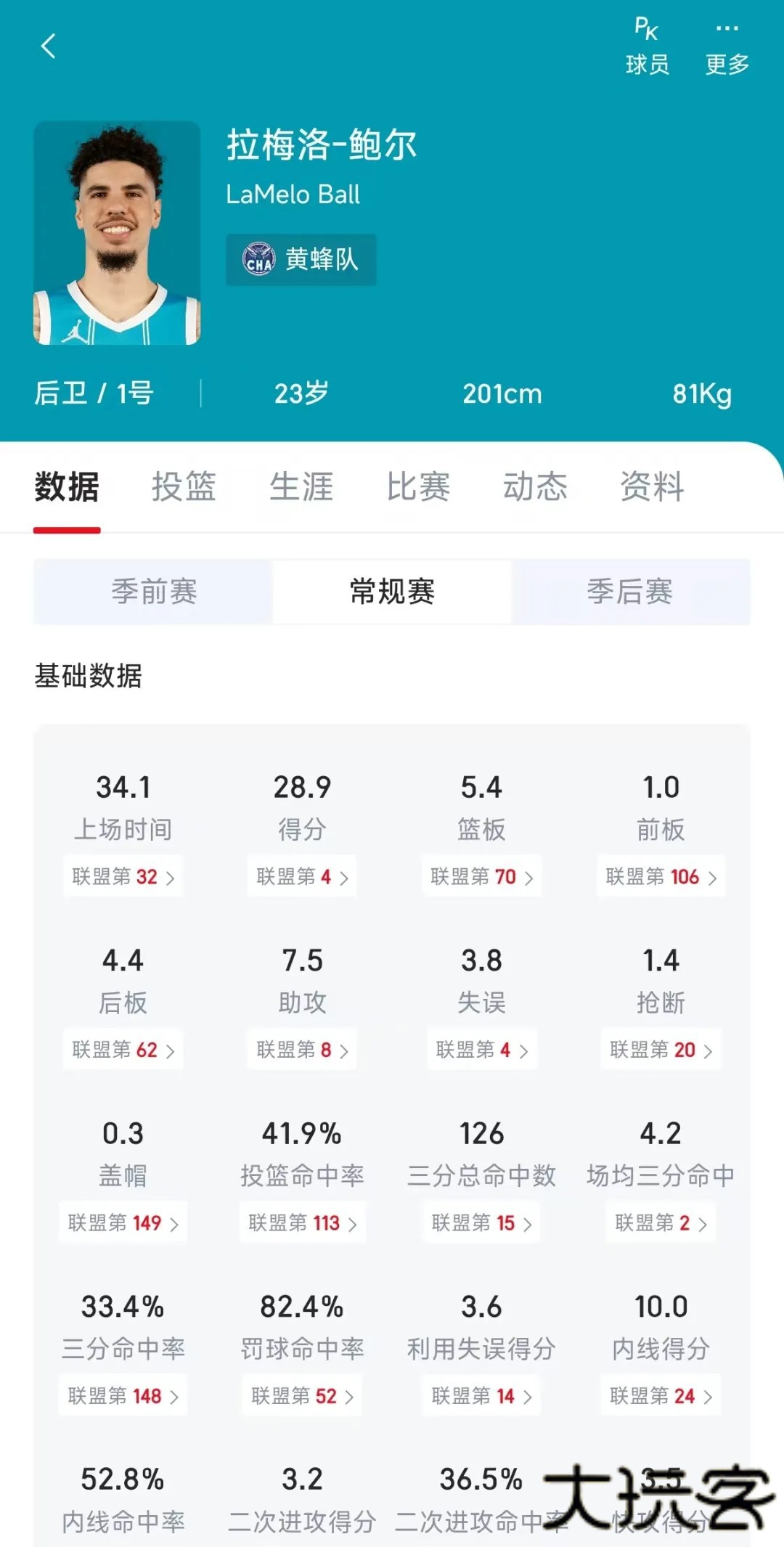Open the 黄蜂队 team page
The width and height of the screenshot is (784, 1547).
301,259
